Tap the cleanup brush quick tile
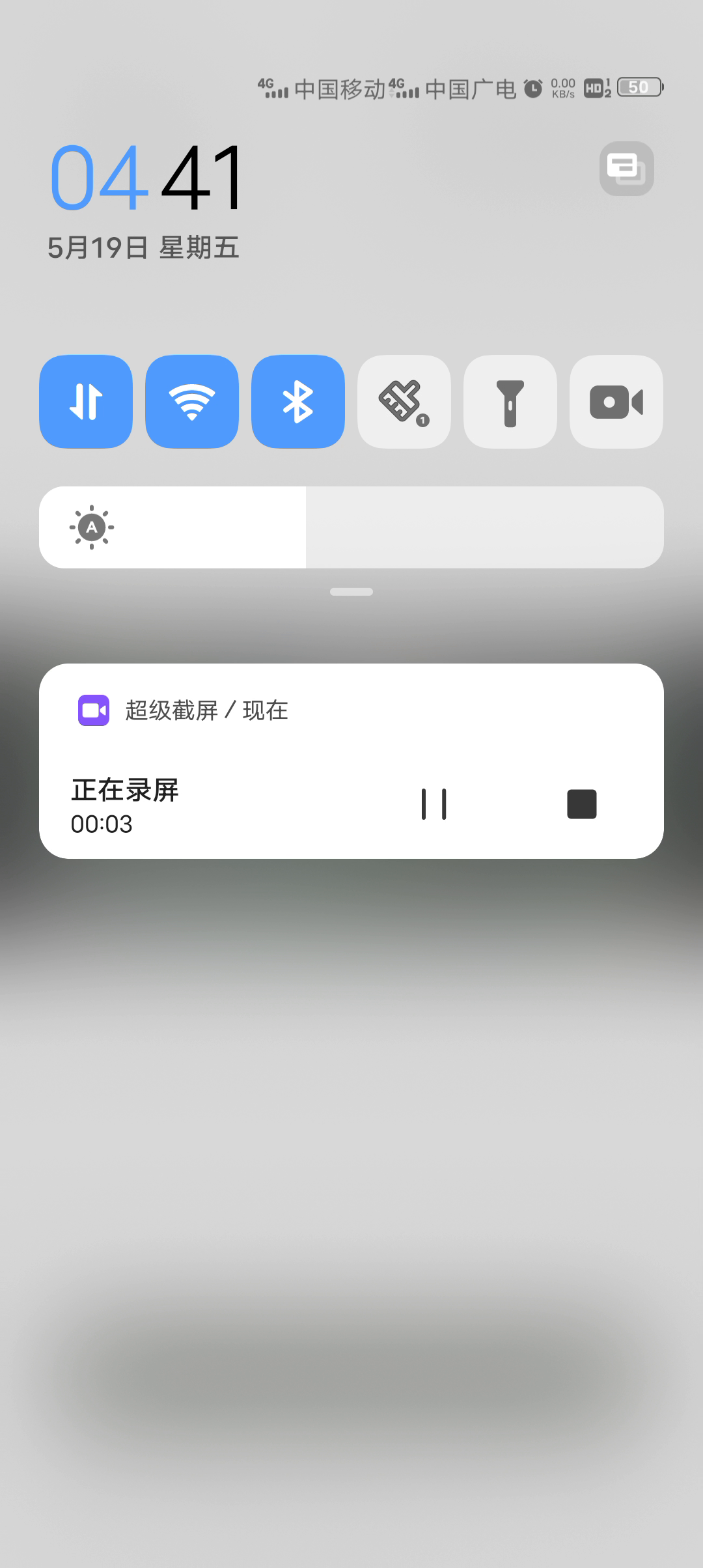The image size is (703, 1568). pyautogui.click(x=404, y=401)
